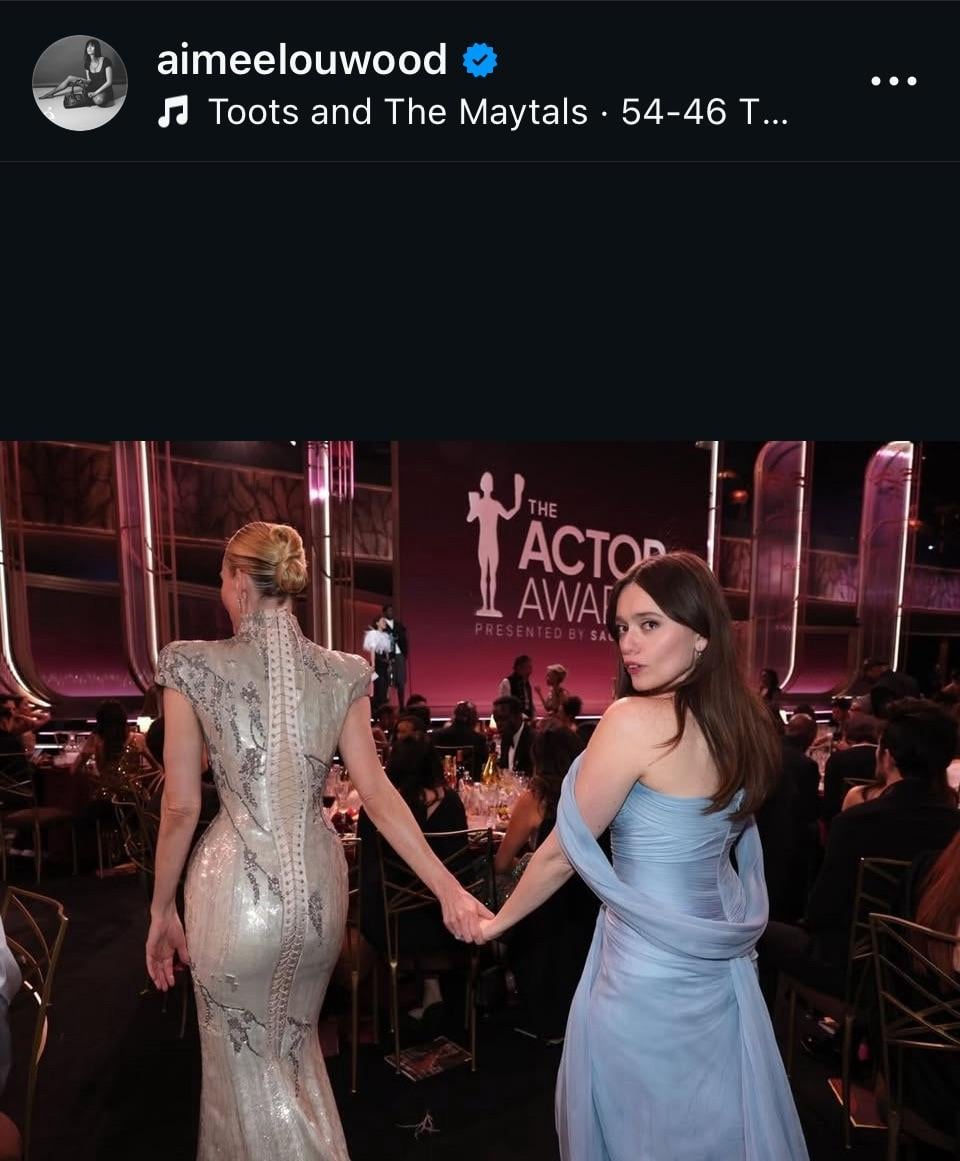Tap the aimeelouwood username
The image size is (960, 1161).
301,60
